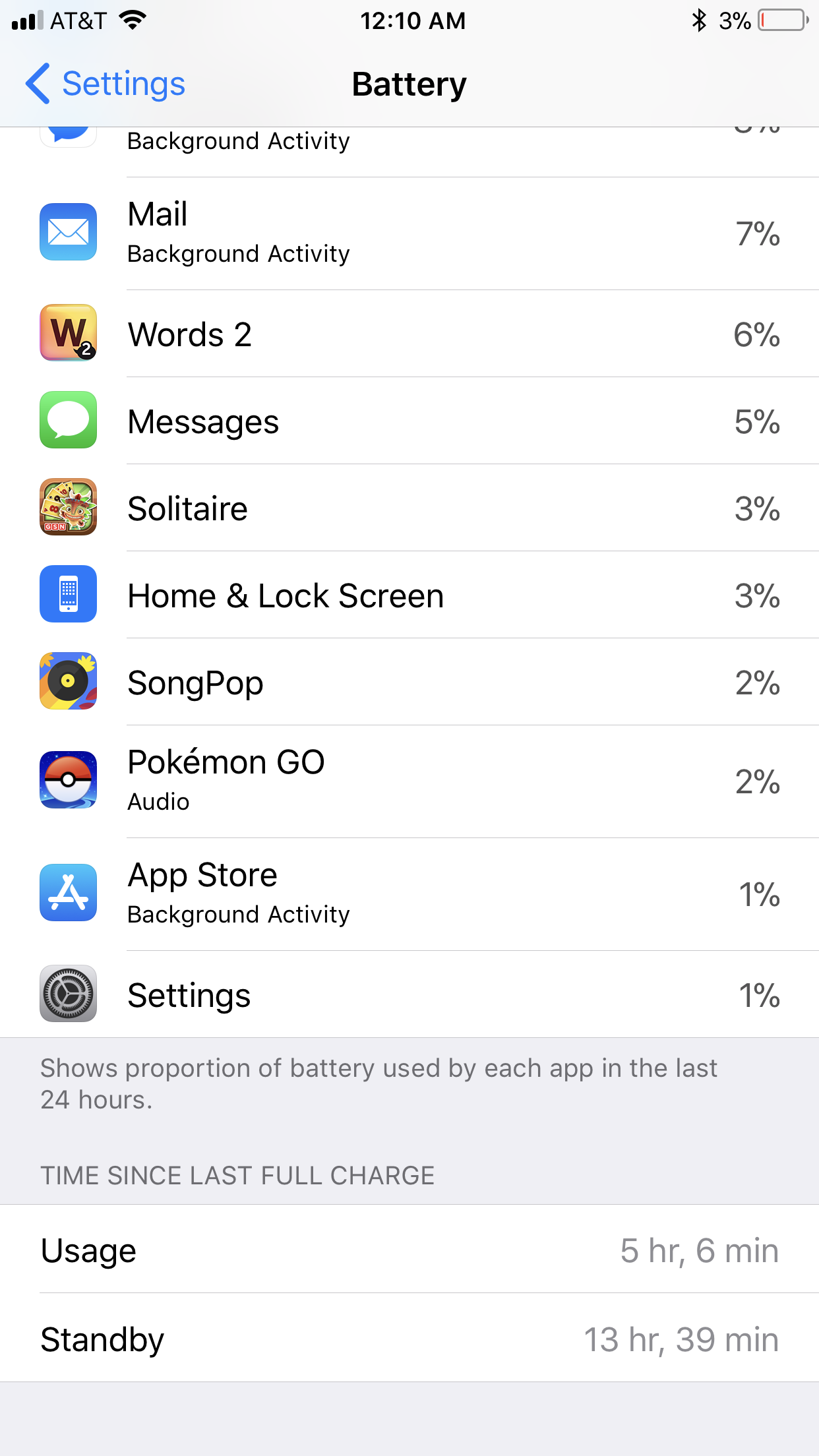
Task: Tap the Settings app usage row
Action: [x=409, y=994]
